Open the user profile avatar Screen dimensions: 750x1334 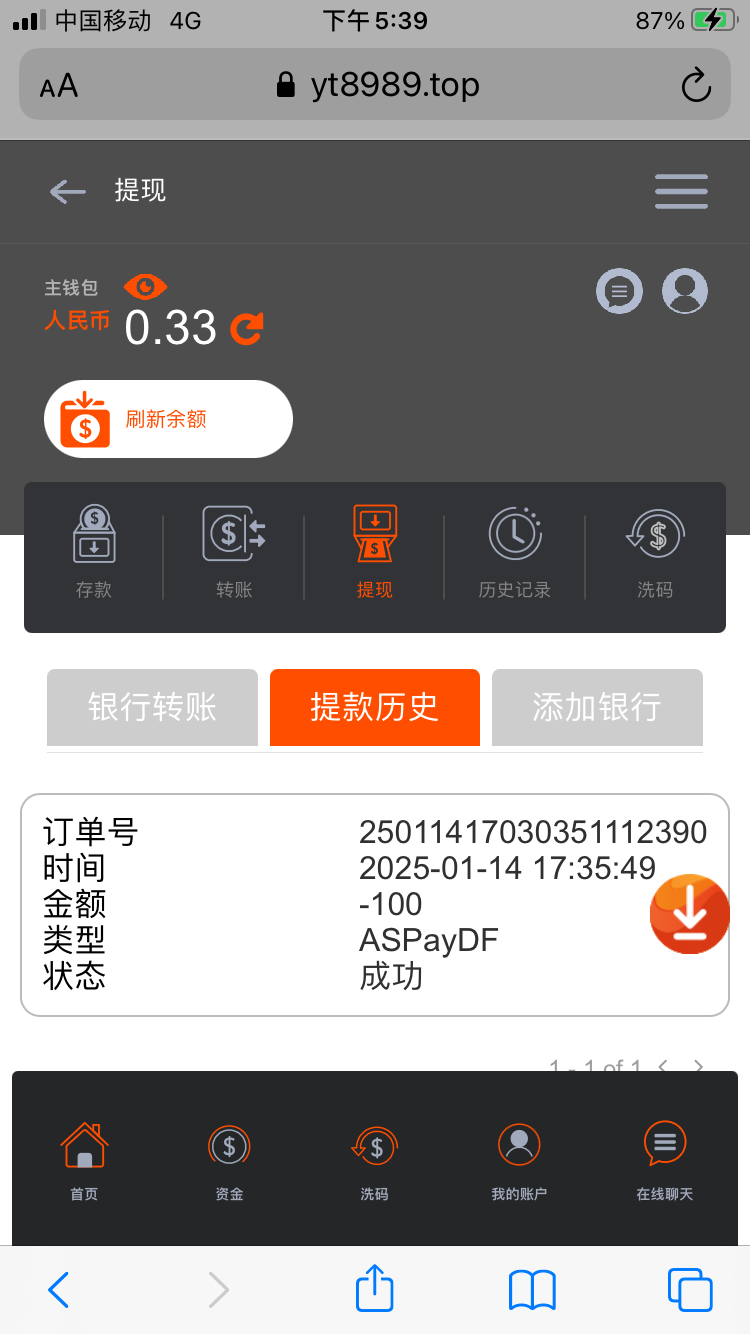pyautogui.click(x=685, y=292)
